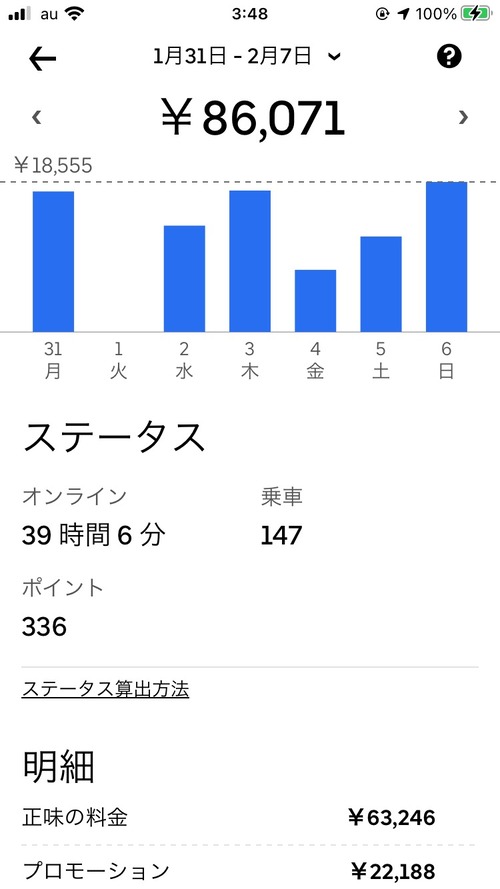Open the help question mark icon
Viewport: 500px width, 889px height.
tap(449, 56)
